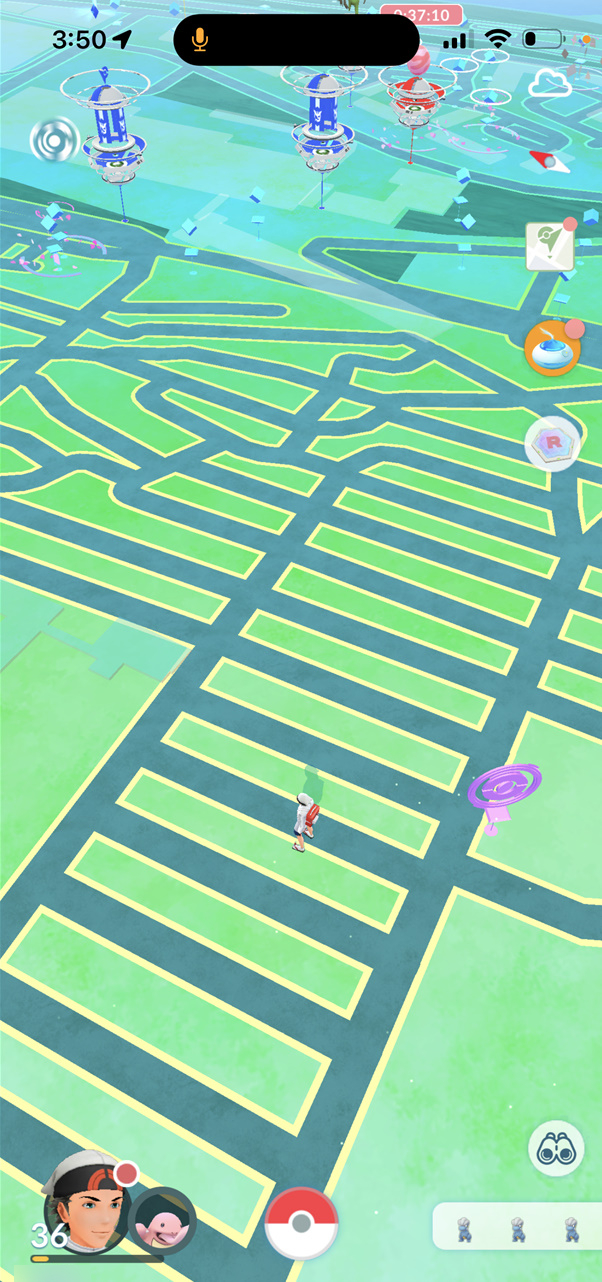Open the main menu Poké Ball

(301, 1223)
